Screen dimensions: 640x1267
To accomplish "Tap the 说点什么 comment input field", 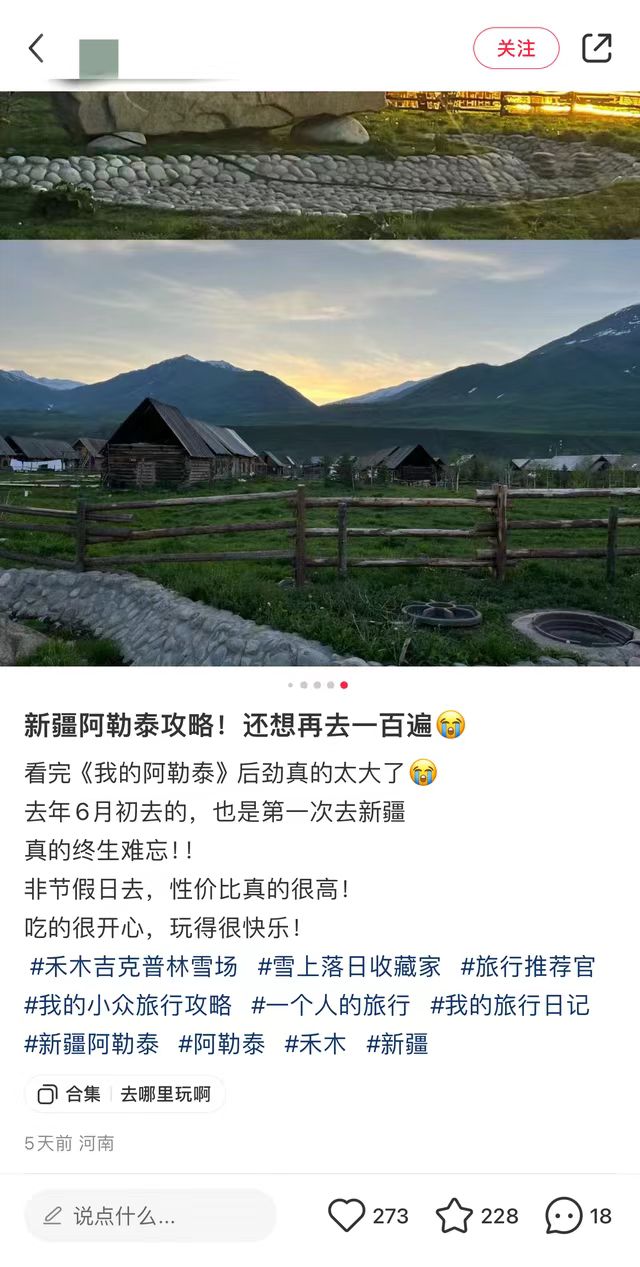I will (150, 1216).
